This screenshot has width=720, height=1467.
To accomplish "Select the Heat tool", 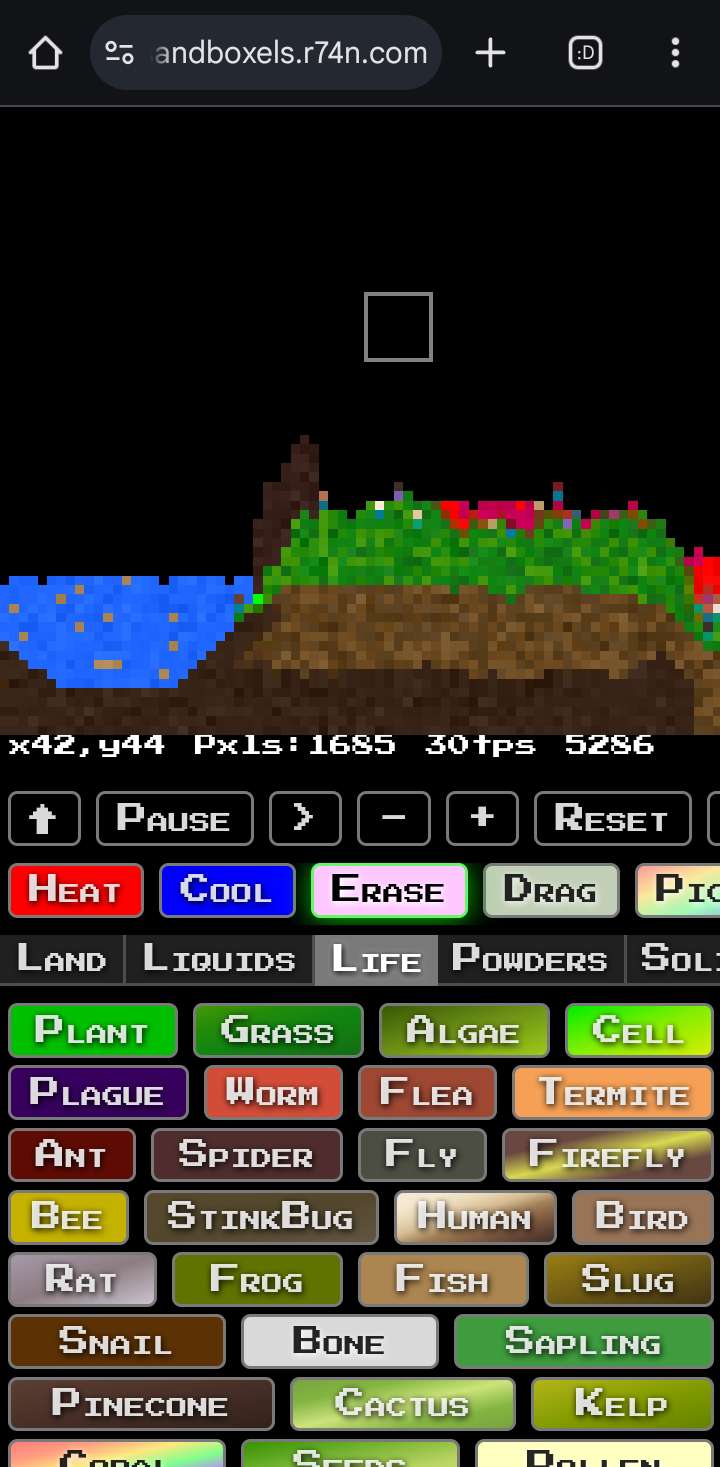I will pyautogui.click(x=76, y=890).
